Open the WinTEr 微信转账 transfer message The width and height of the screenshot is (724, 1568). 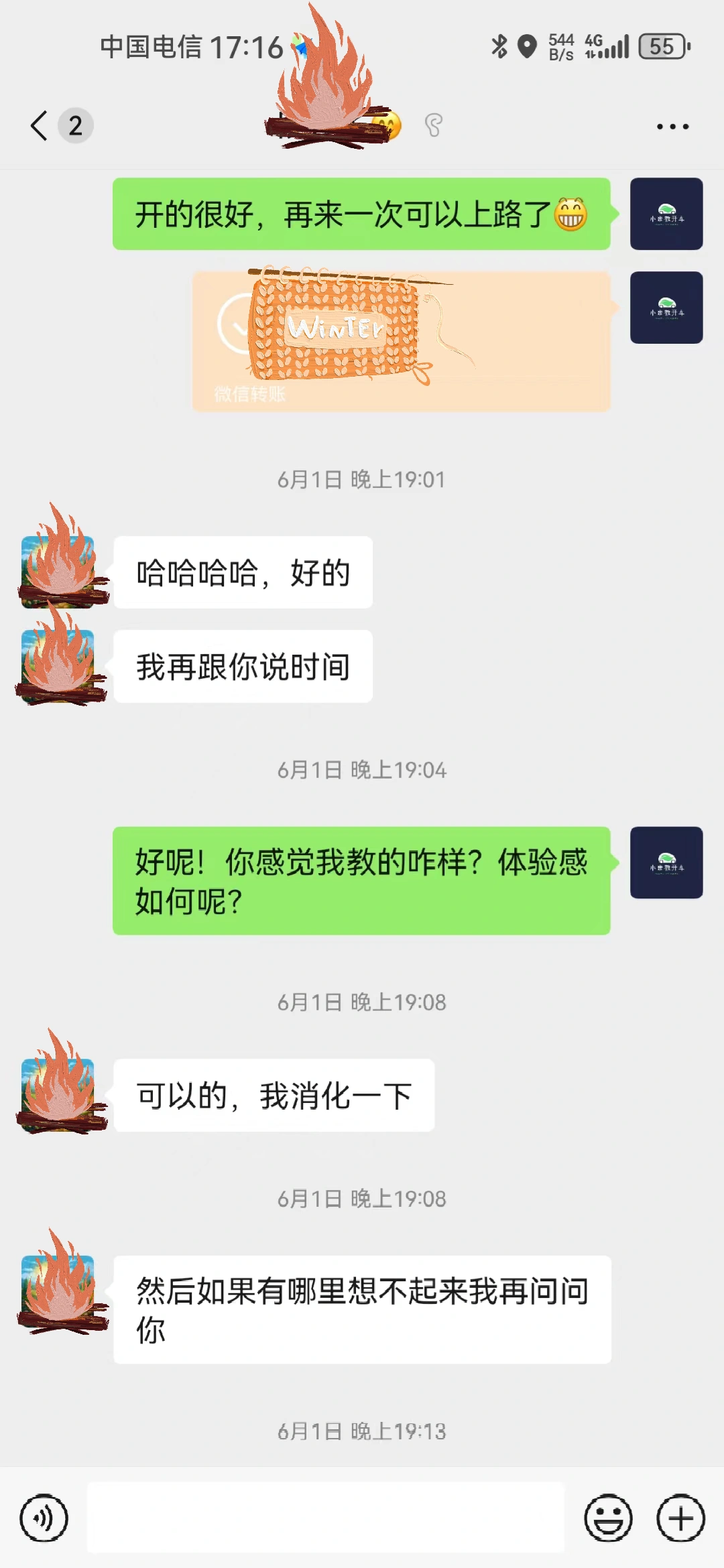401,342
